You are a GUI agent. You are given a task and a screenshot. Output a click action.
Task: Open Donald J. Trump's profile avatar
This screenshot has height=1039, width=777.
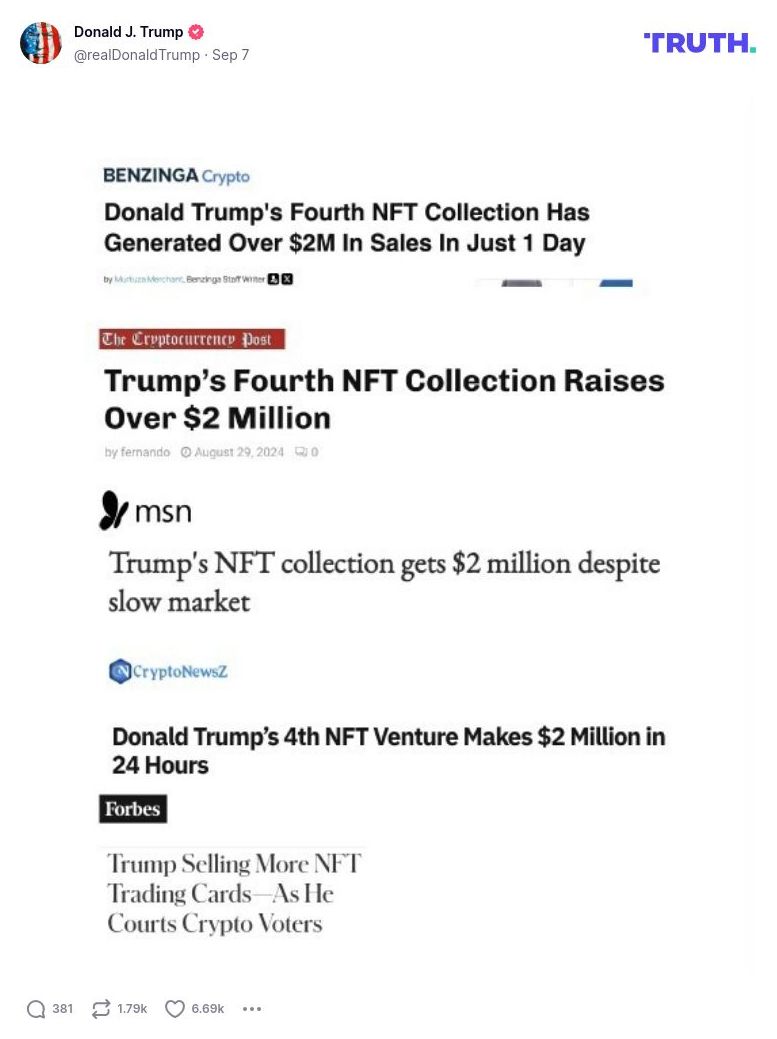click(41, 43)
